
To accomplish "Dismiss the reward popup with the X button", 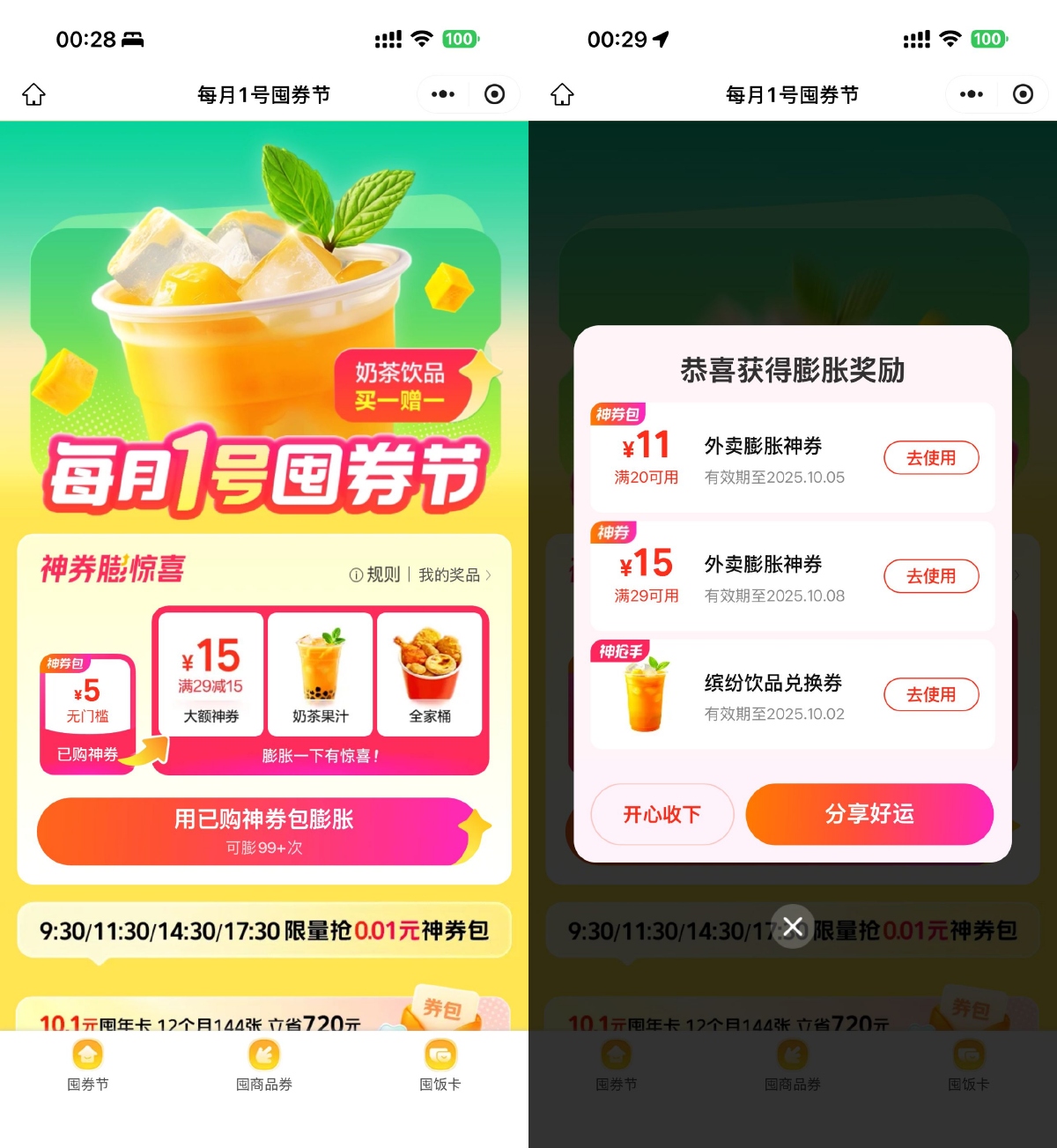I will pyautogui.click(x=791, y=926).
